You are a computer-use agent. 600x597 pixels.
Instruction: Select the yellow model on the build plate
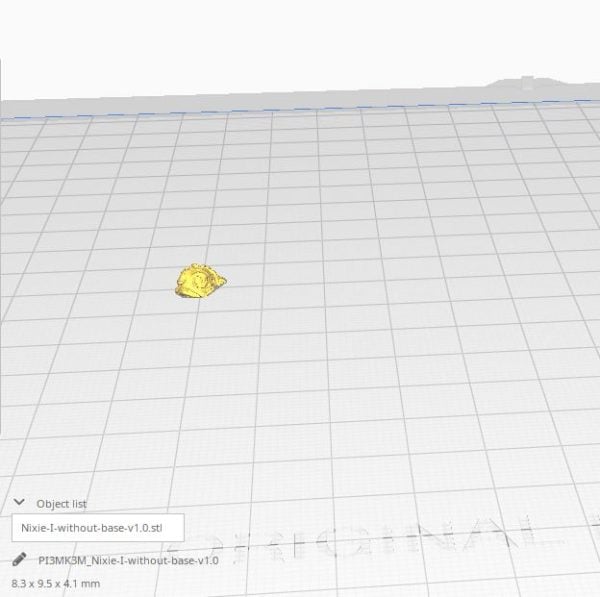pyautogui.click(x=200, y=281)
